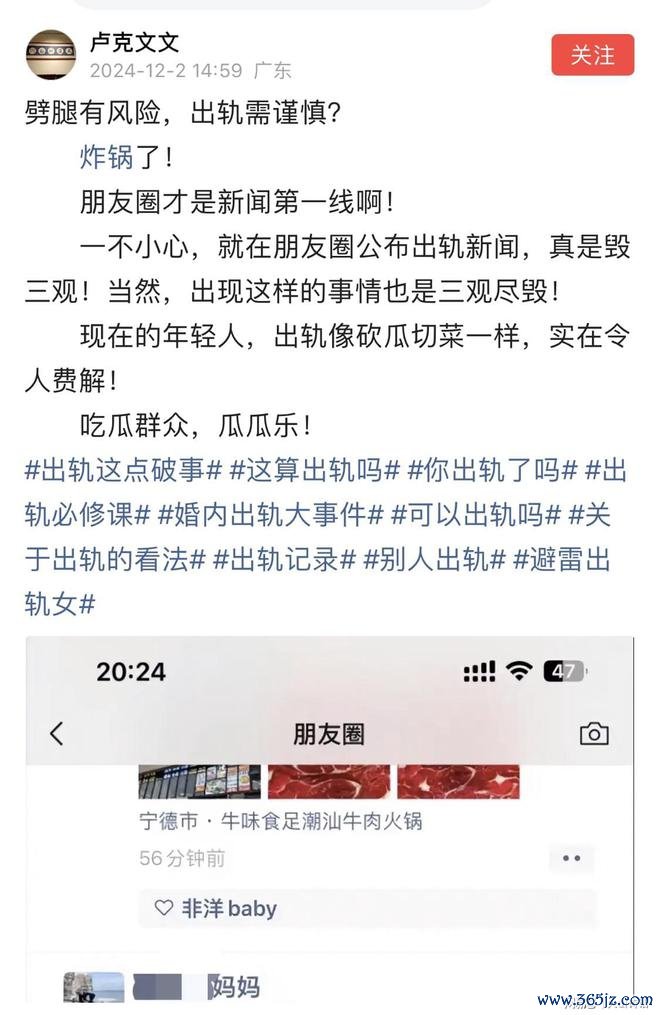Viewport: 660px width, 1015px height.
Task: View the attached 朋友圈 screenshot image
Action: click(x=330, y=820)
